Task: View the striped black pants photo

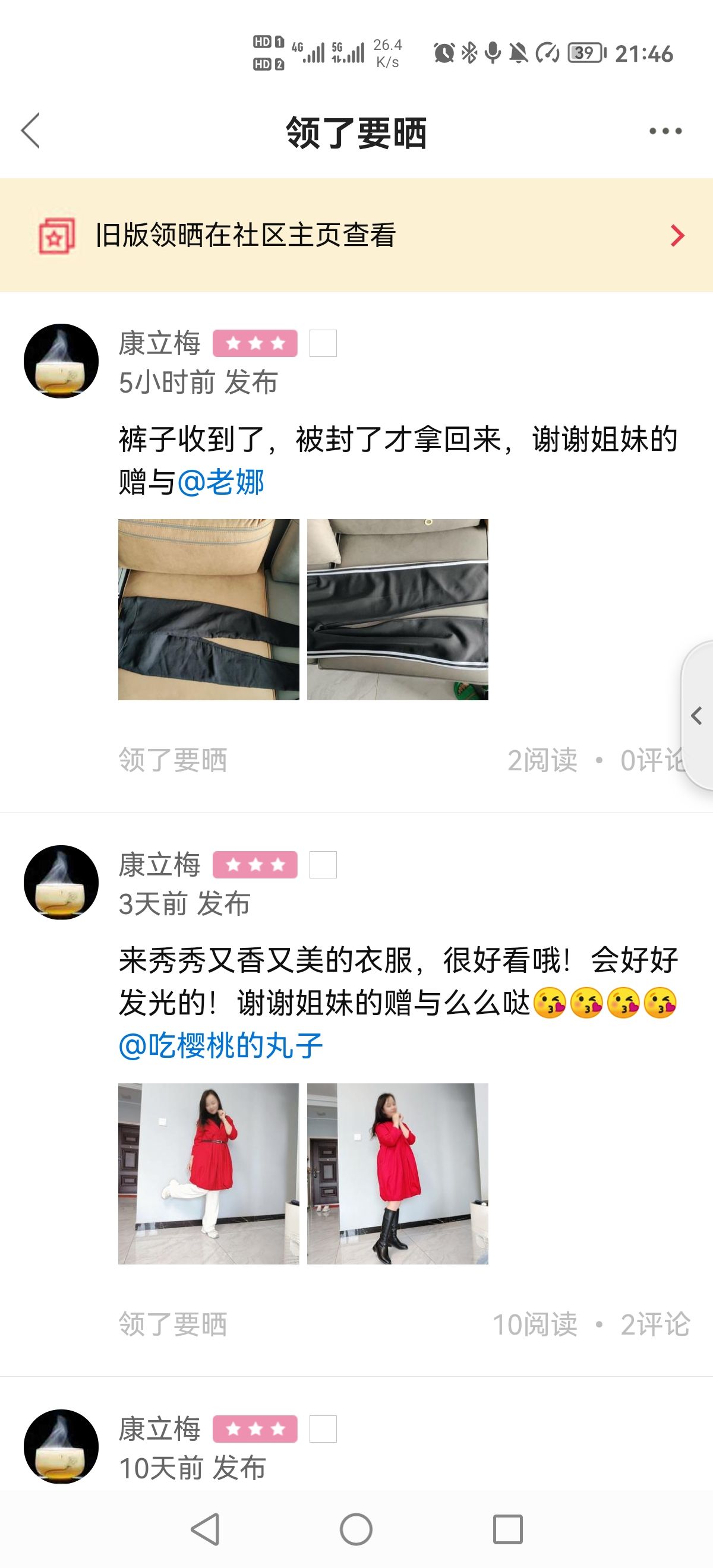Action: (x=397, y=609)
